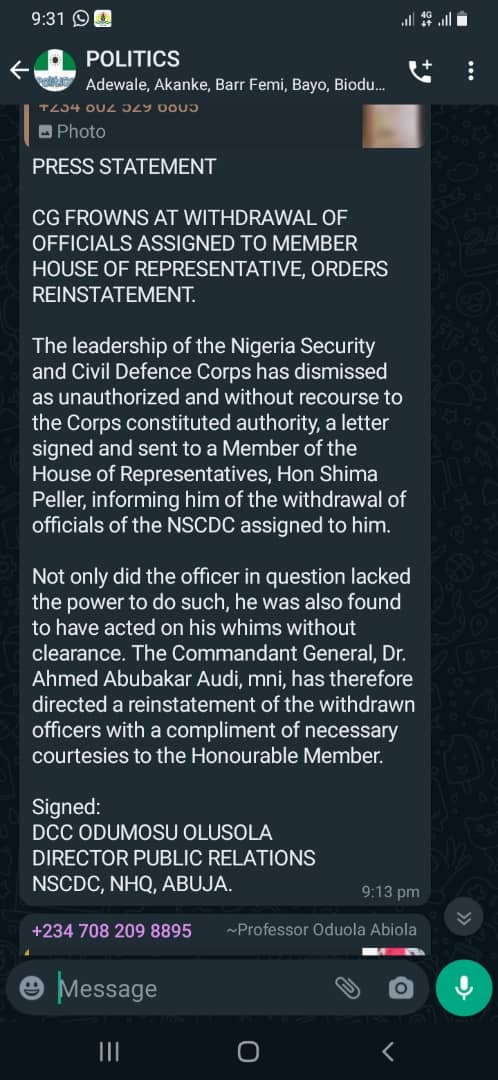The width and height of the screenshot is (498, 1080).
Task: Jump to latest messages with down arrow
Action: pos(464,918)
